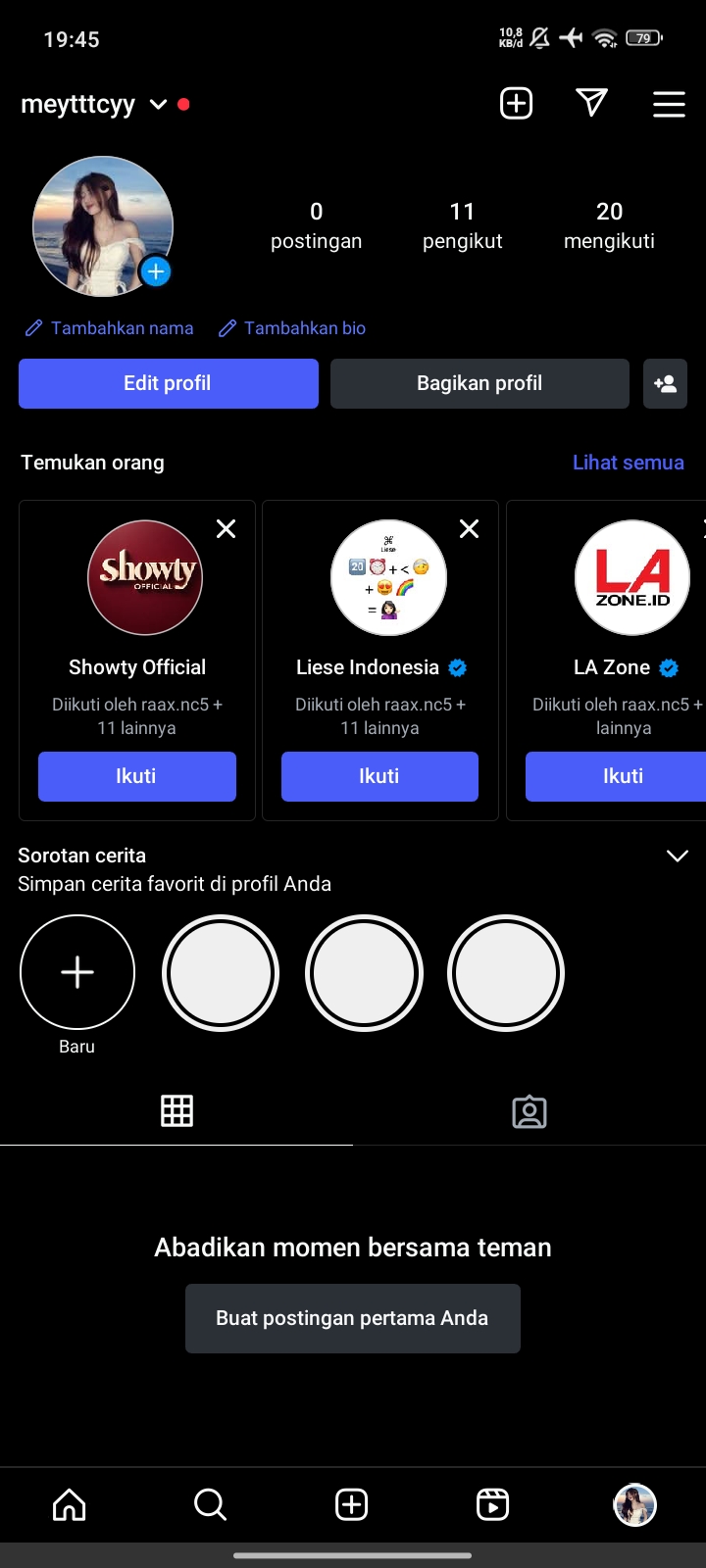Open Edit profil
Image resolution: width=706 pixels, height=1568 pixels.
(168, 383)
